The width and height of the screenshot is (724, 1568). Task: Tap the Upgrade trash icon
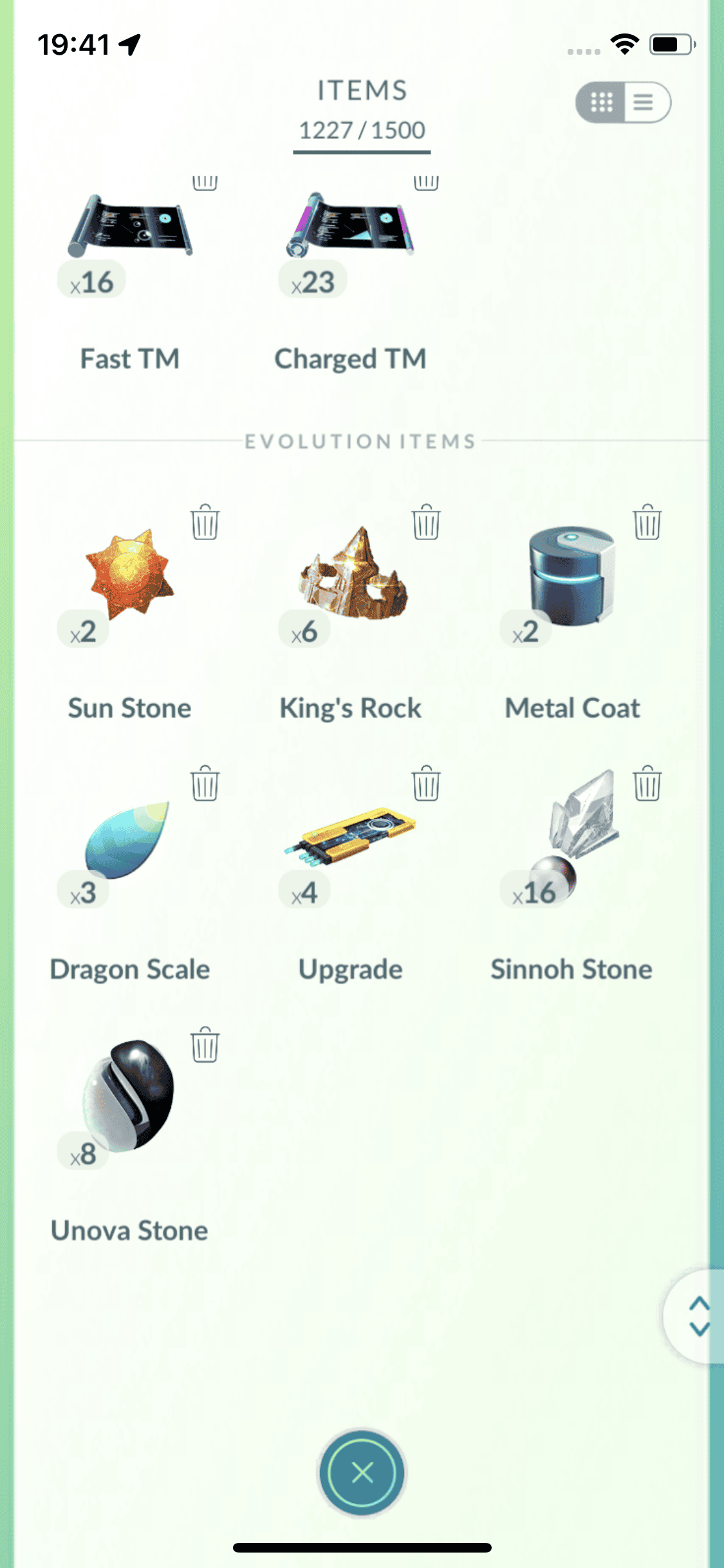click(426, 783)
